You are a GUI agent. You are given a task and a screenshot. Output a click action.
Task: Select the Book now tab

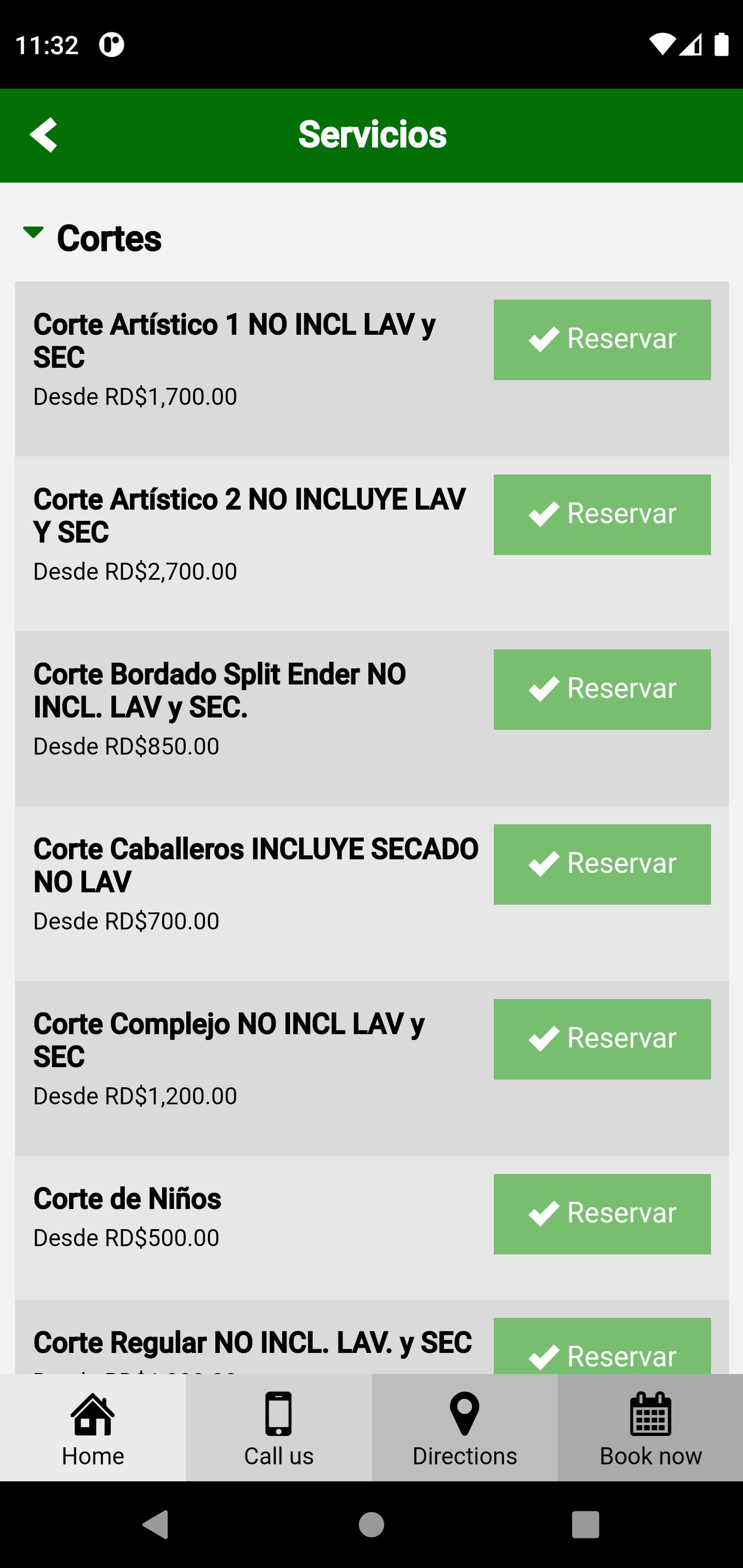[x=651, y=1427]
